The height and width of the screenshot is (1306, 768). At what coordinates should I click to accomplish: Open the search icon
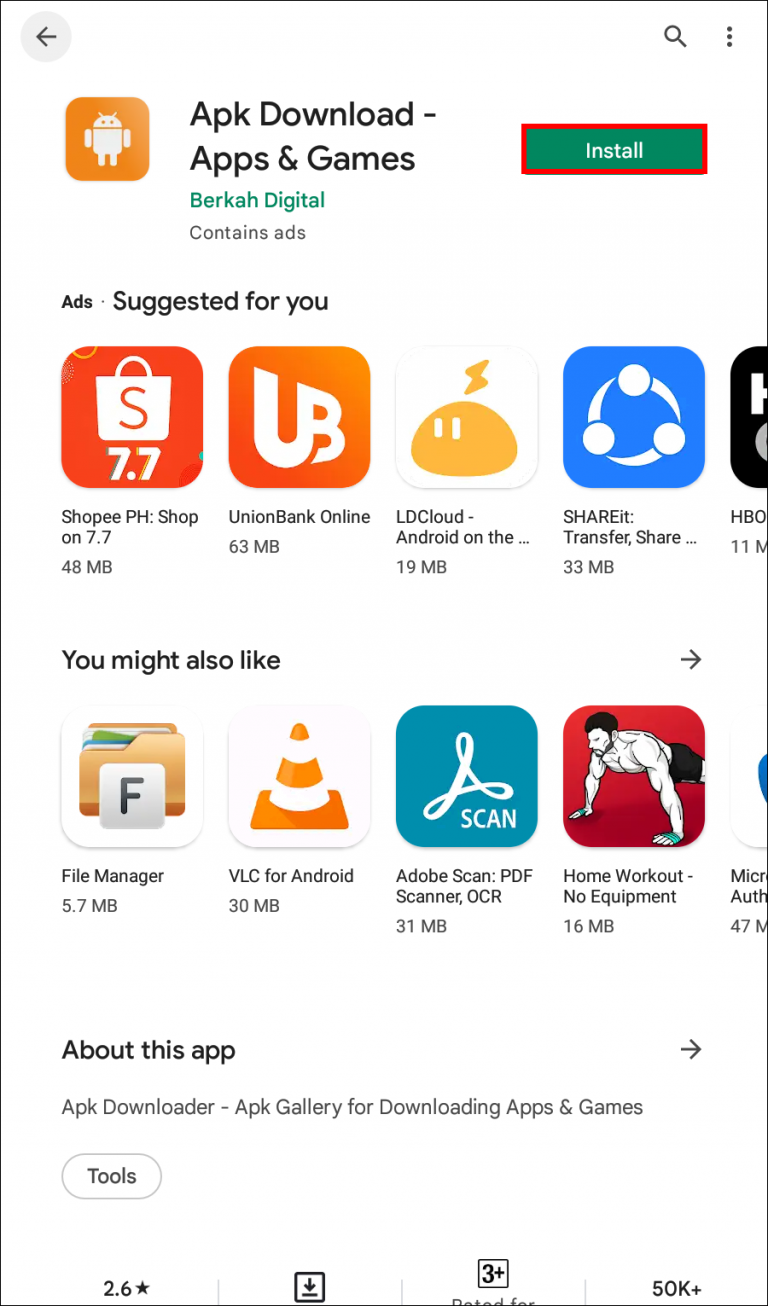point(676,37)
